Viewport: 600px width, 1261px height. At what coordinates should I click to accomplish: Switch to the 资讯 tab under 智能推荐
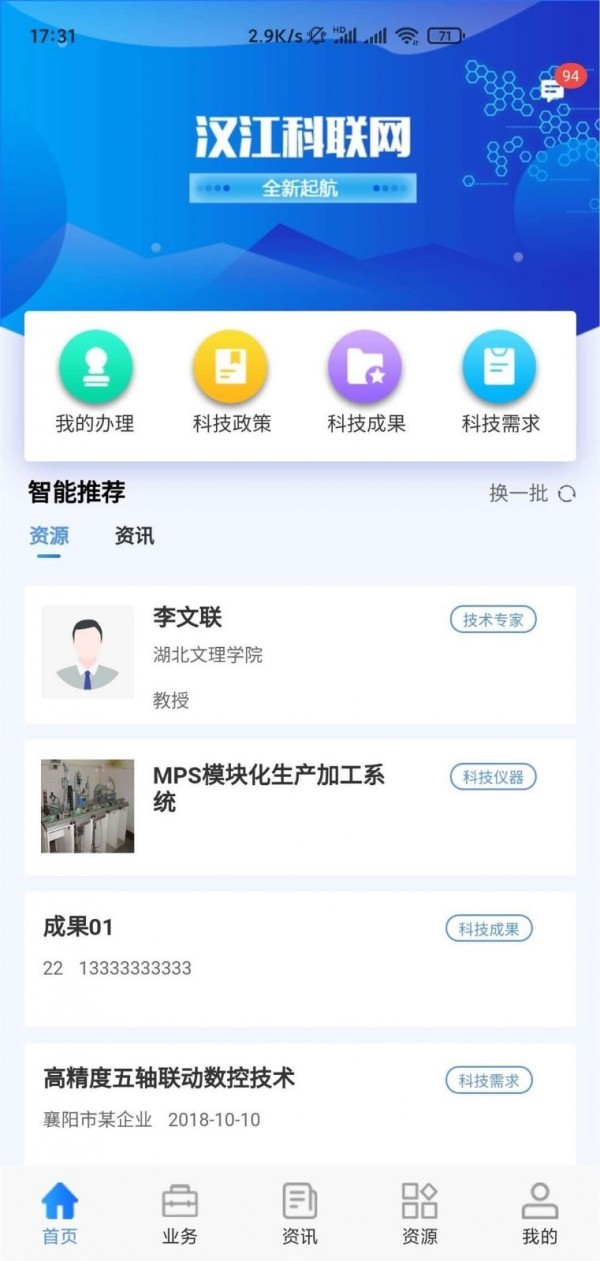click(x=135, y=536)
